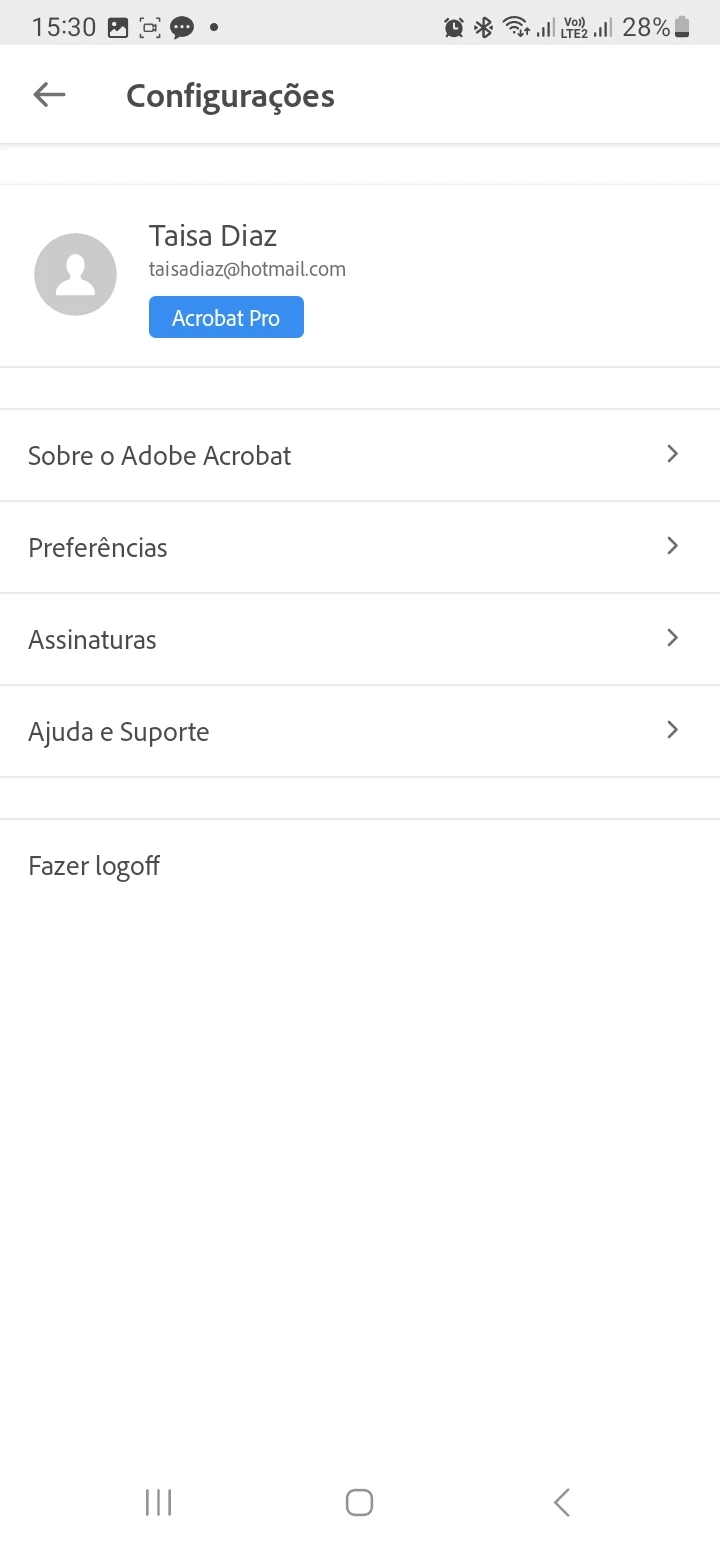Select Fazer logoff to sign out
Viewport: 720px width, 1544px height.
pyautogui.click(x=94, y=865)
